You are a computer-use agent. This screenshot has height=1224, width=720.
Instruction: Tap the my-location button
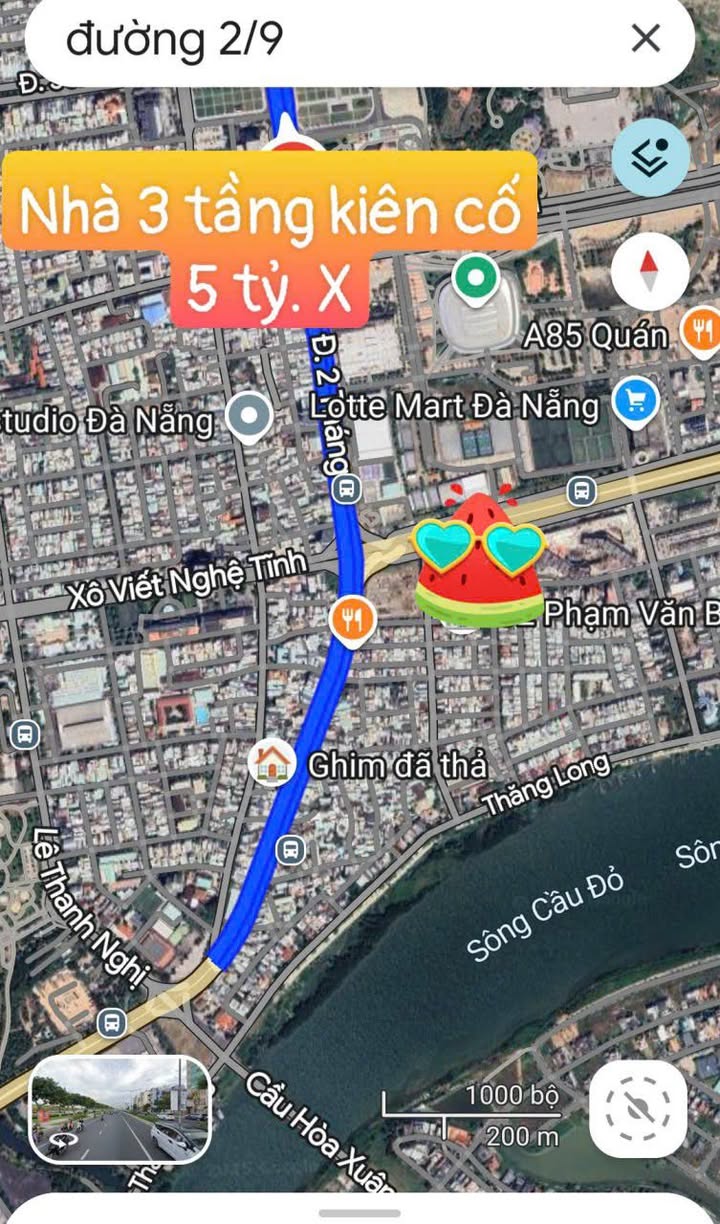pos(638,1109)
